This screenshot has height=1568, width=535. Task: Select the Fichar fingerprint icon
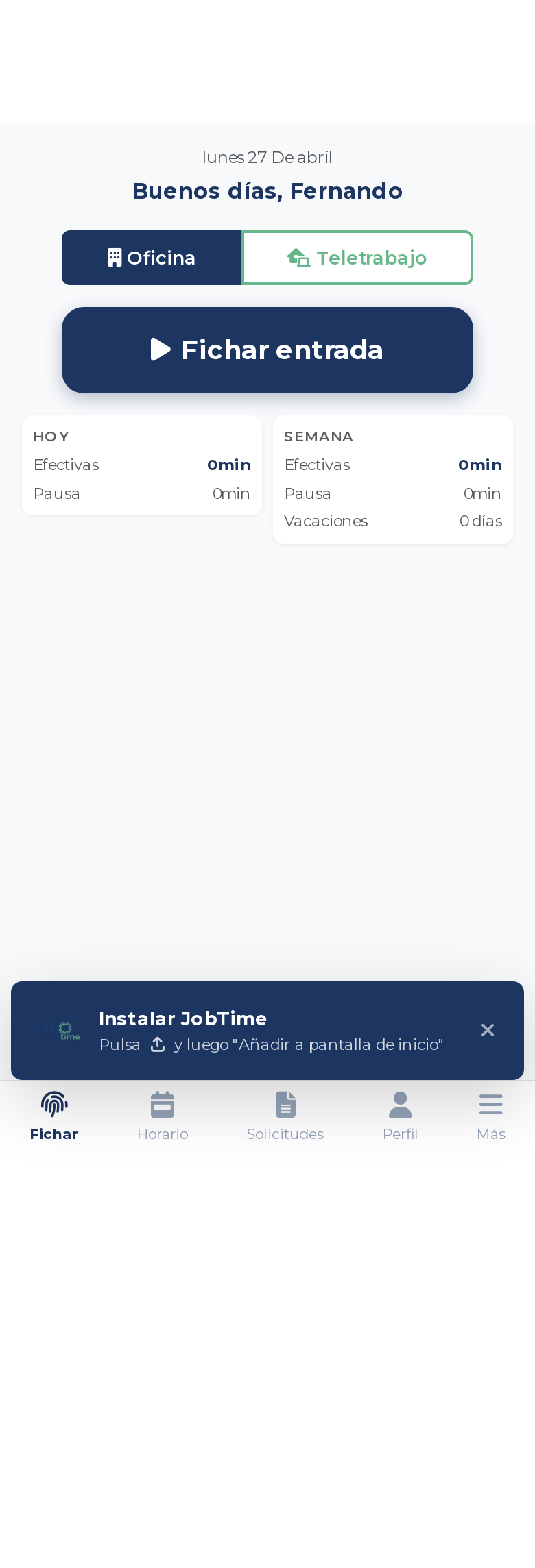point(53,1104)
